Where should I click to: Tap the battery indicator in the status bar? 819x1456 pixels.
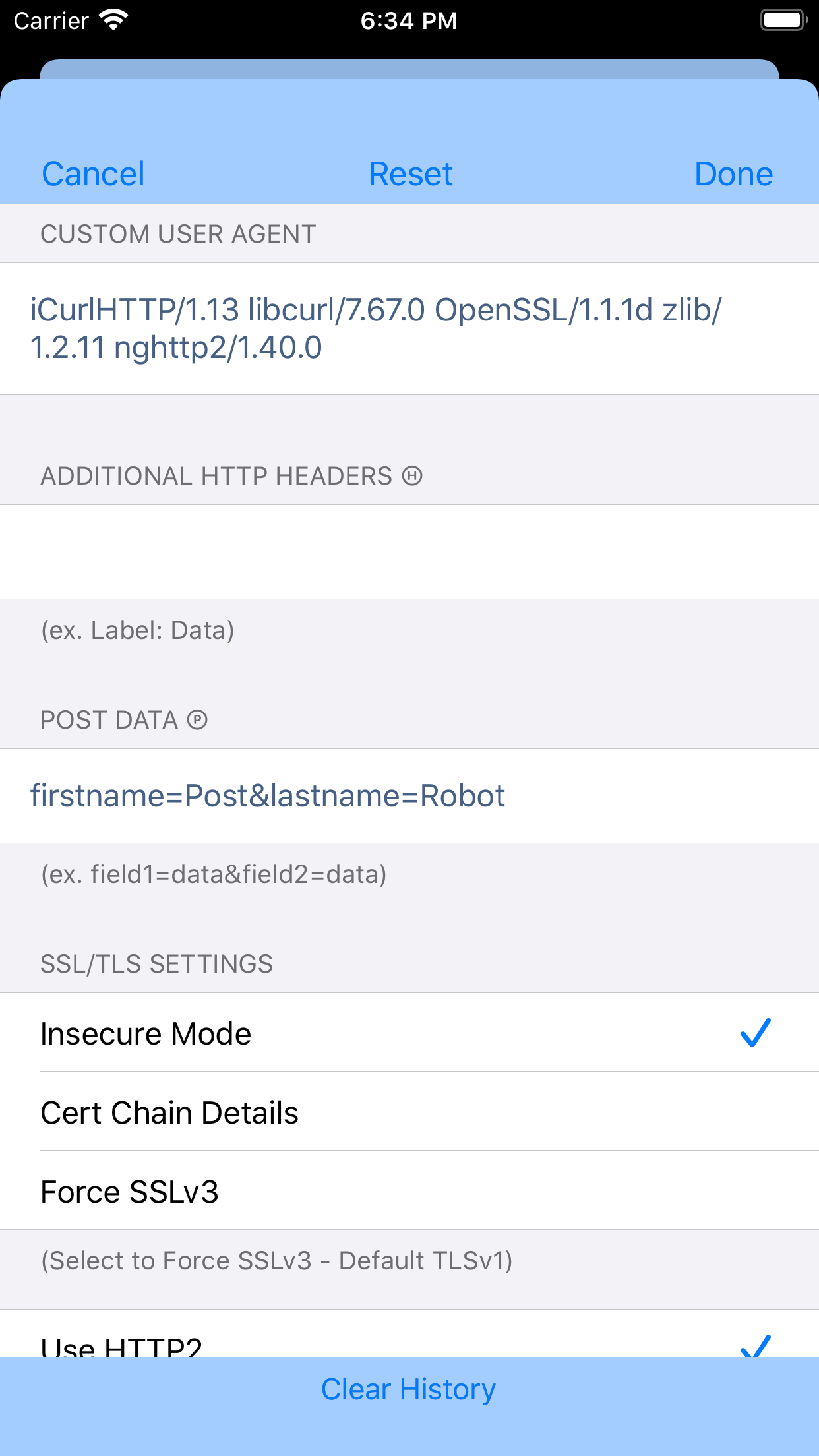[x=782, y=20]
